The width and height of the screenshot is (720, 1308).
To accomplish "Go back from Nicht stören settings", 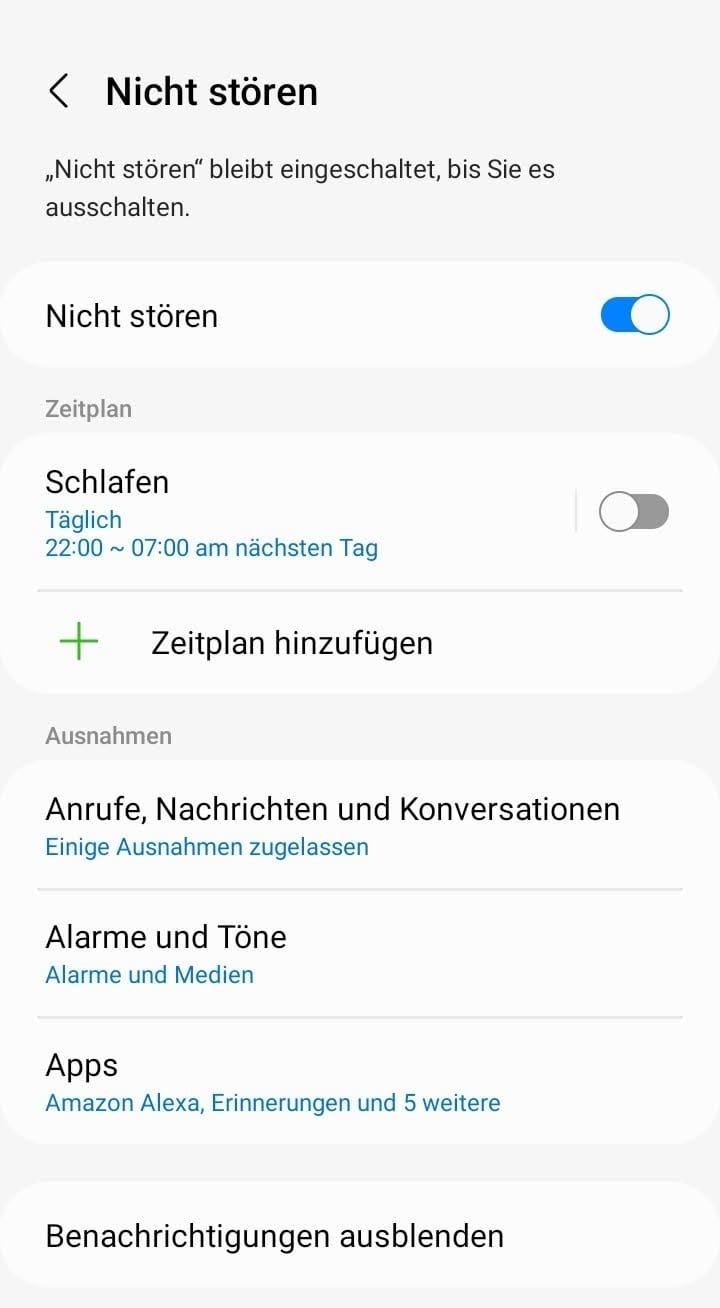I will [59, 92].
